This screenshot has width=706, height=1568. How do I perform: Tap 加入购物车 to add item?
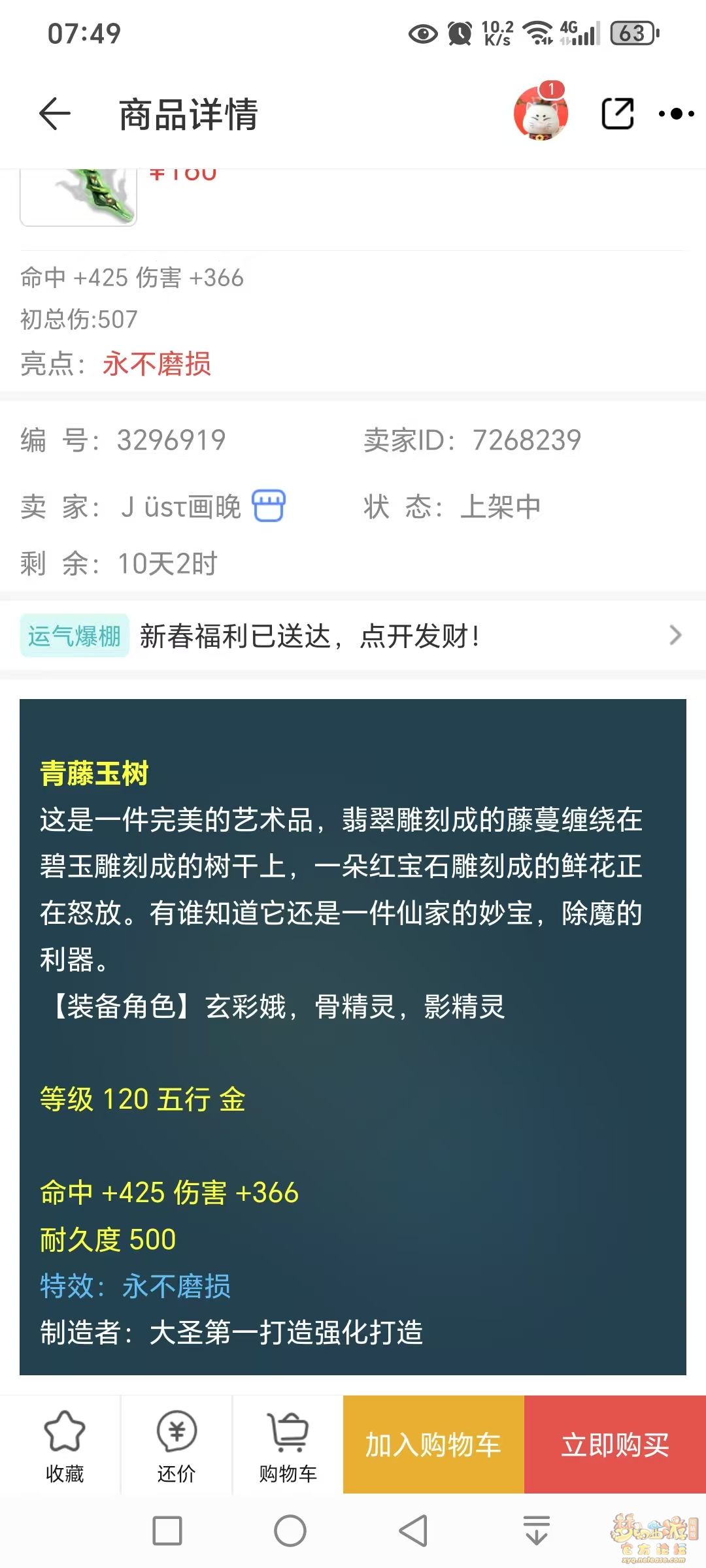tap(433, 1445)
